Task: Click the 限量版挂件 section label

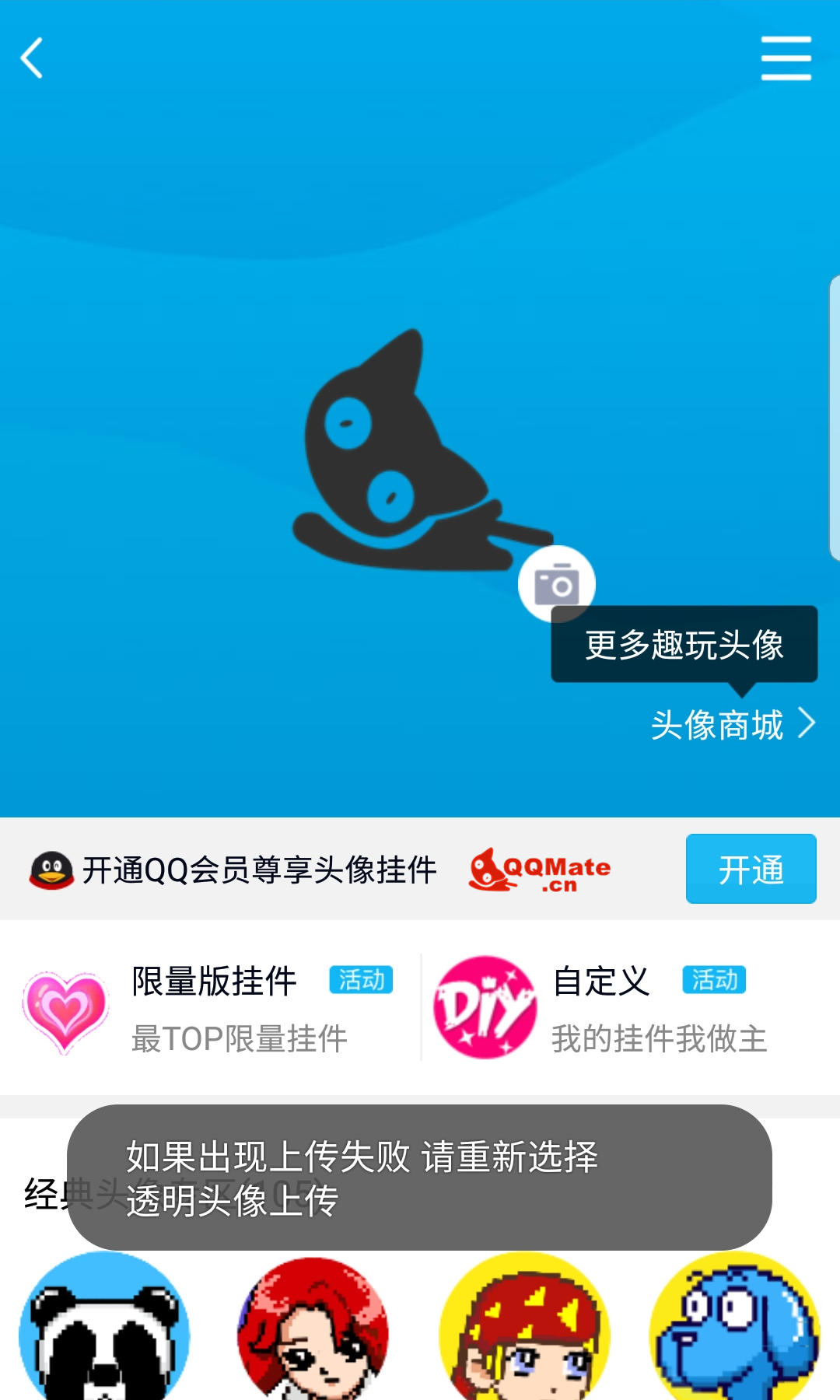Action: click(213, 982)
